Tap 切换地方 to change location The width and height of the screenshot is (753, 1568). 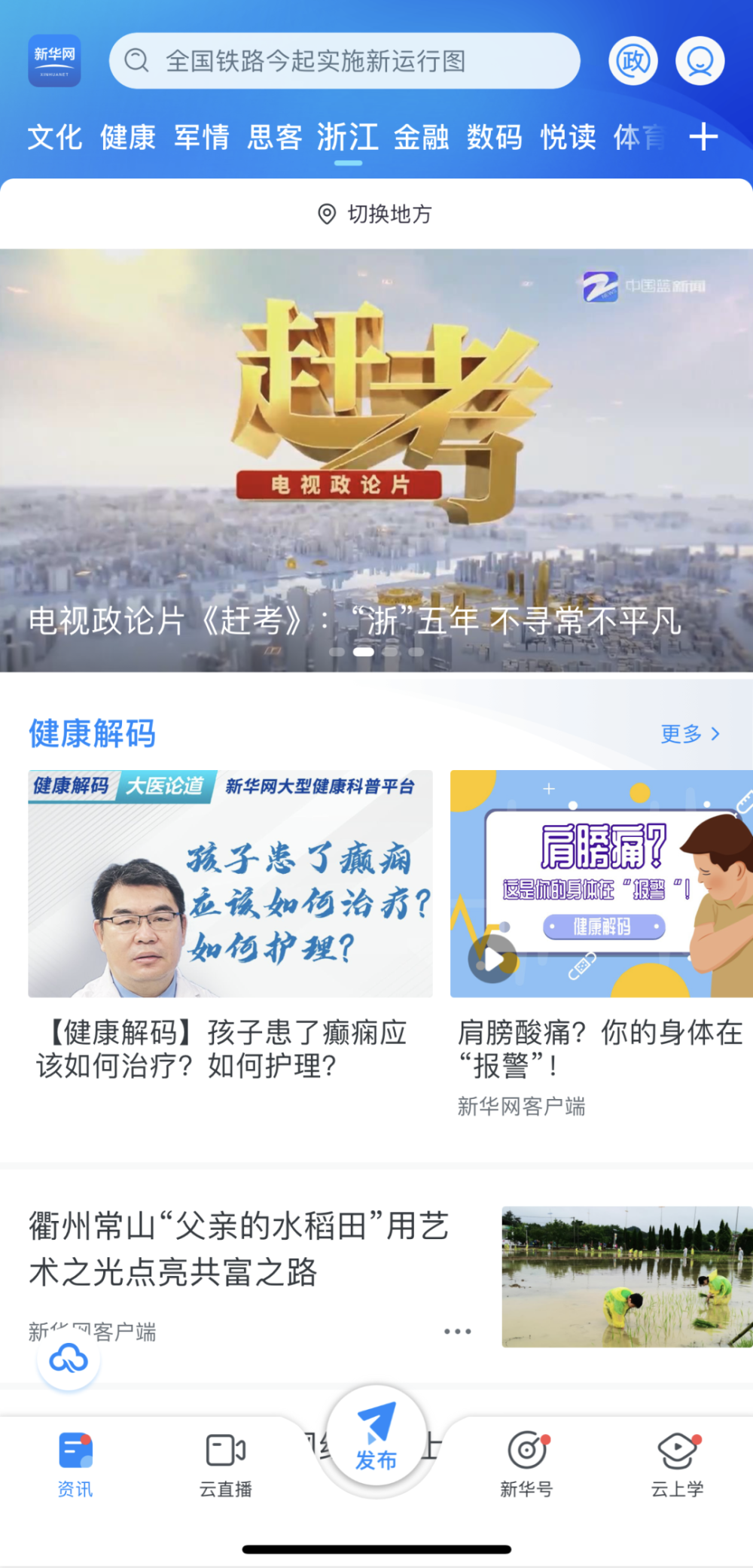tap(376, 215)
